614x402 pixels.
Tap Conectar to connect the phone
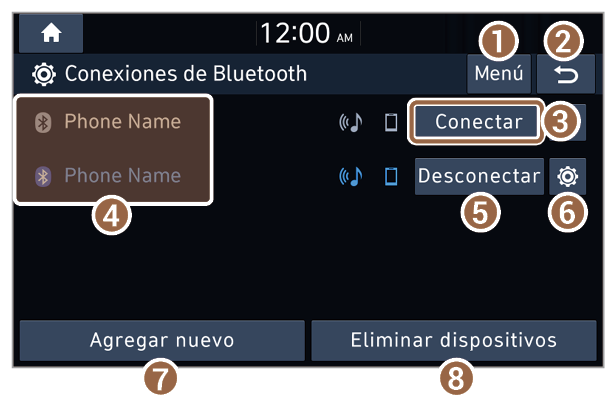(477, 122)
